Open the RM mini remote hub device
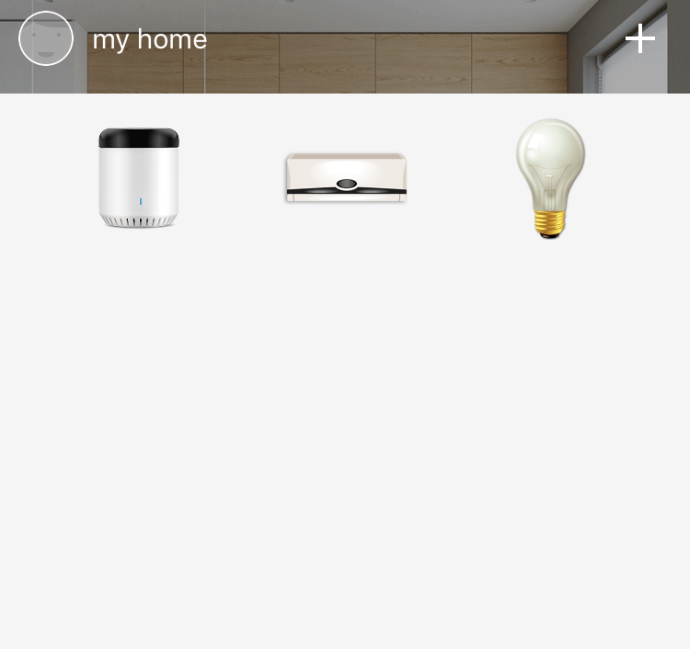690x649 pixels. pos(139,178)
